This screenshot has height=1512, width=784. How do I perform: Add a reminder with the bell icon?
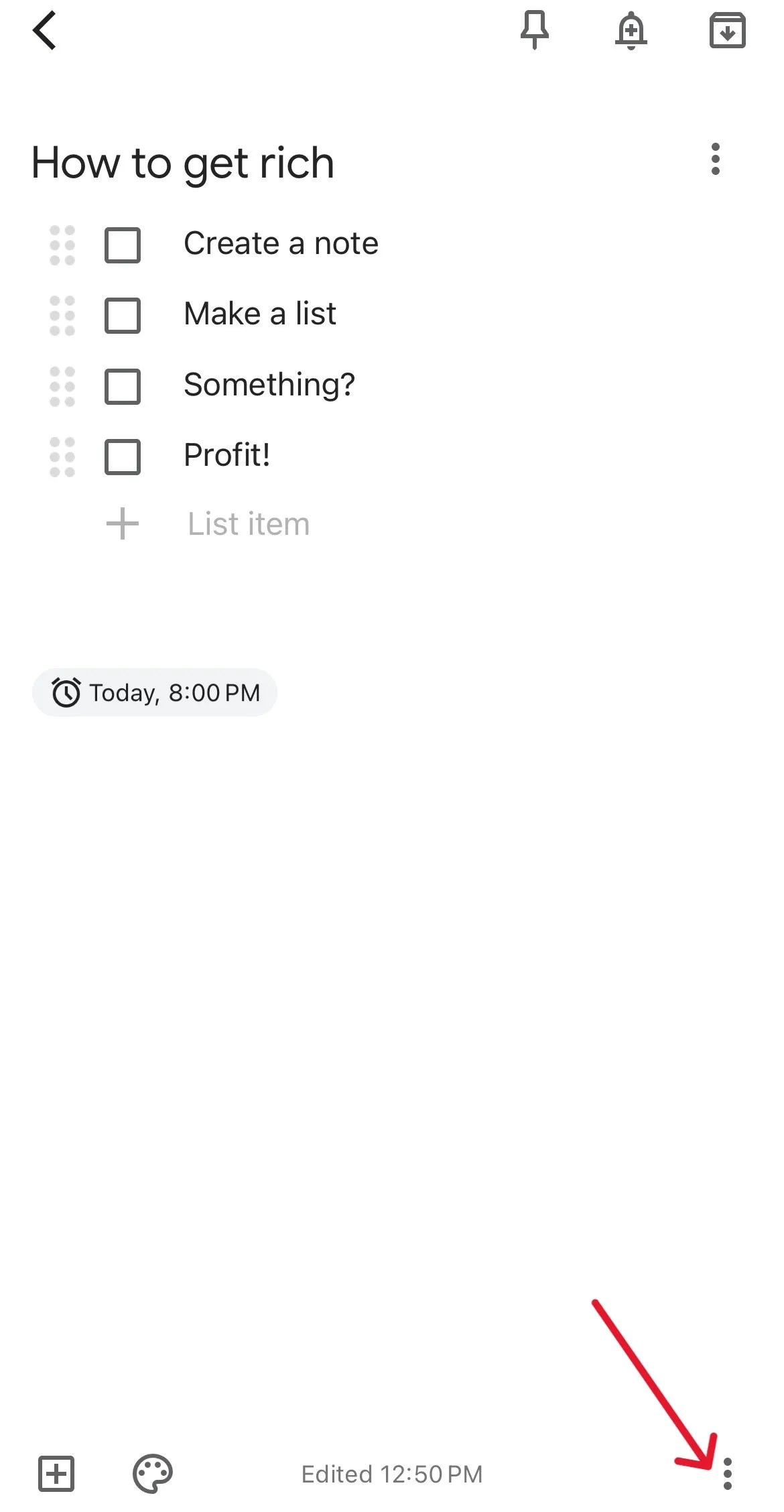[x=631, y=31]
